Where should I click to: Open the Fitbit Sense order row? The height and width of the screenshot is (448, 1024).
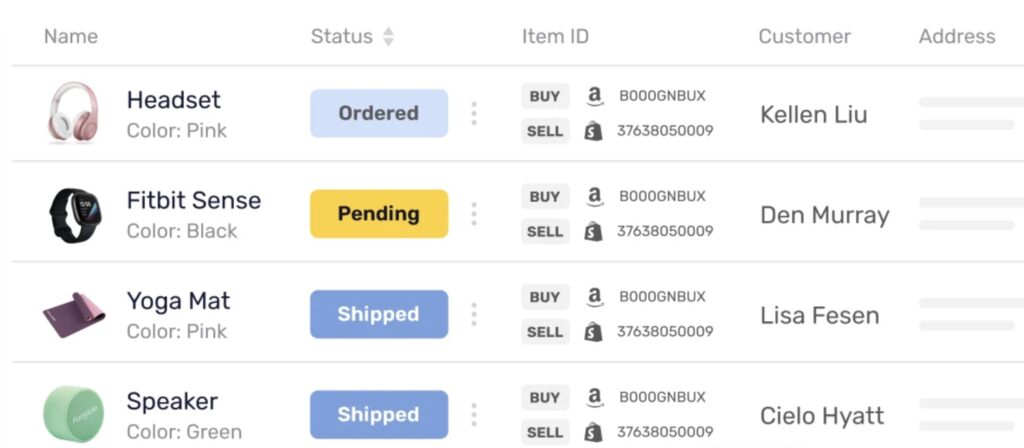click(193, 200)
